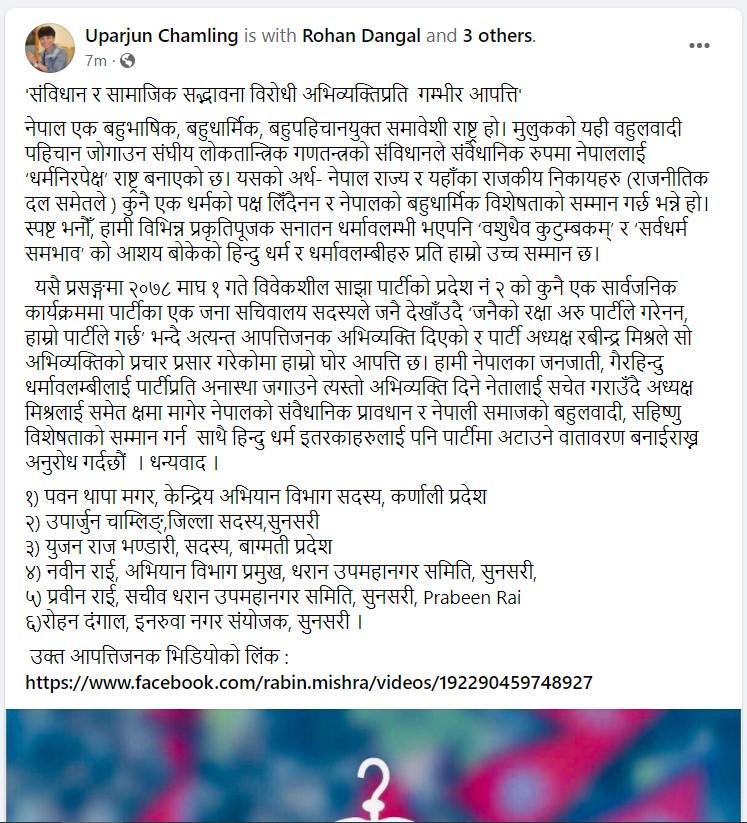The image size is (747, 823).
Task: Open Uparjun Chamling's profile picture
Action: pos(49,46)
